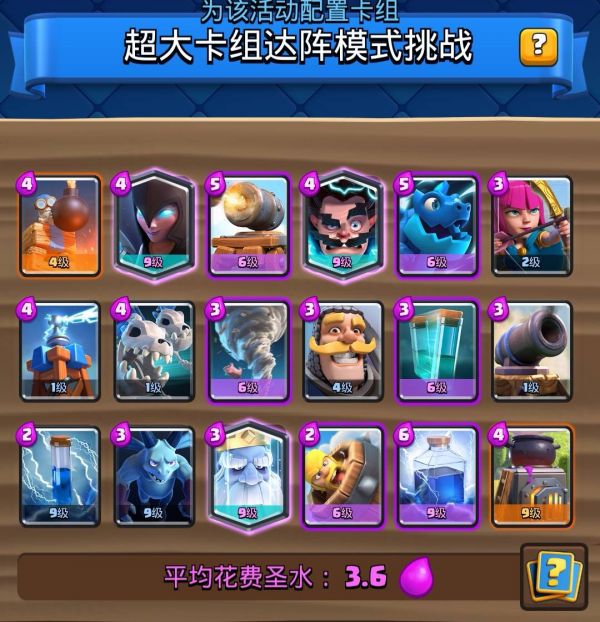The width and height of the screenshot is (600, 622).
Task: Select the Night Witch card
Action: coord(155,224)
